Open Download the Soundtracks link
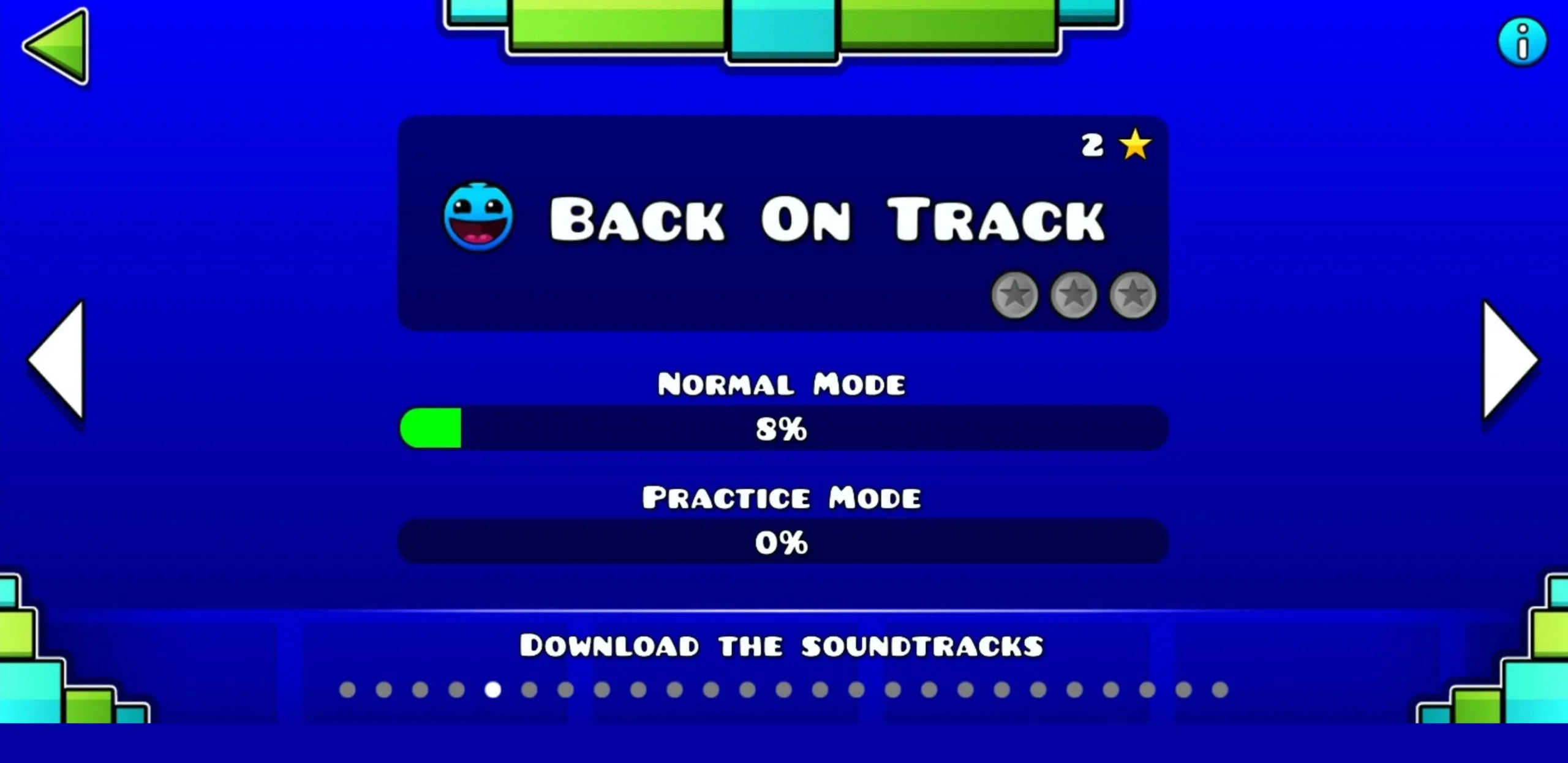 pos(781,646)
